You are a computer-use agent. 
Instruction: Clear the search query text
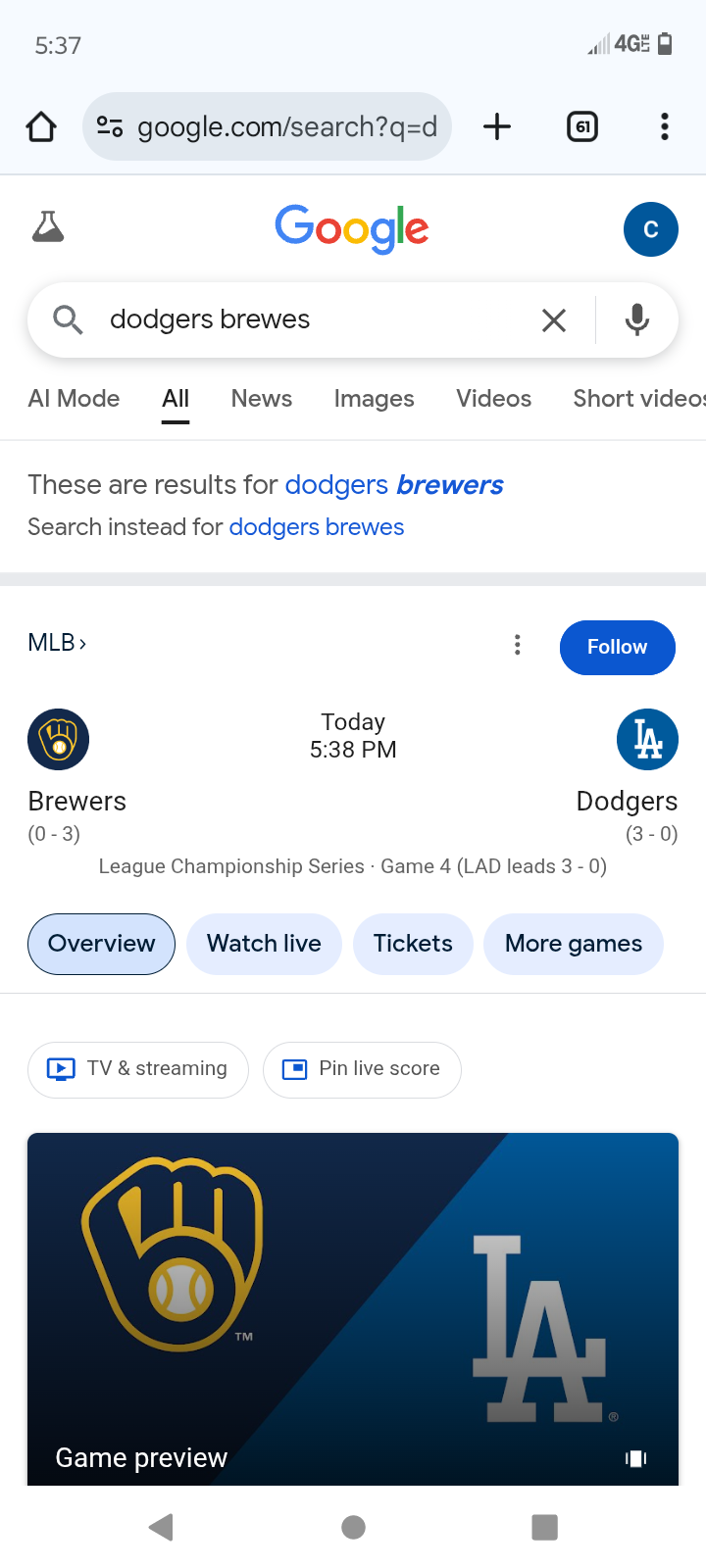click(554, 319)
